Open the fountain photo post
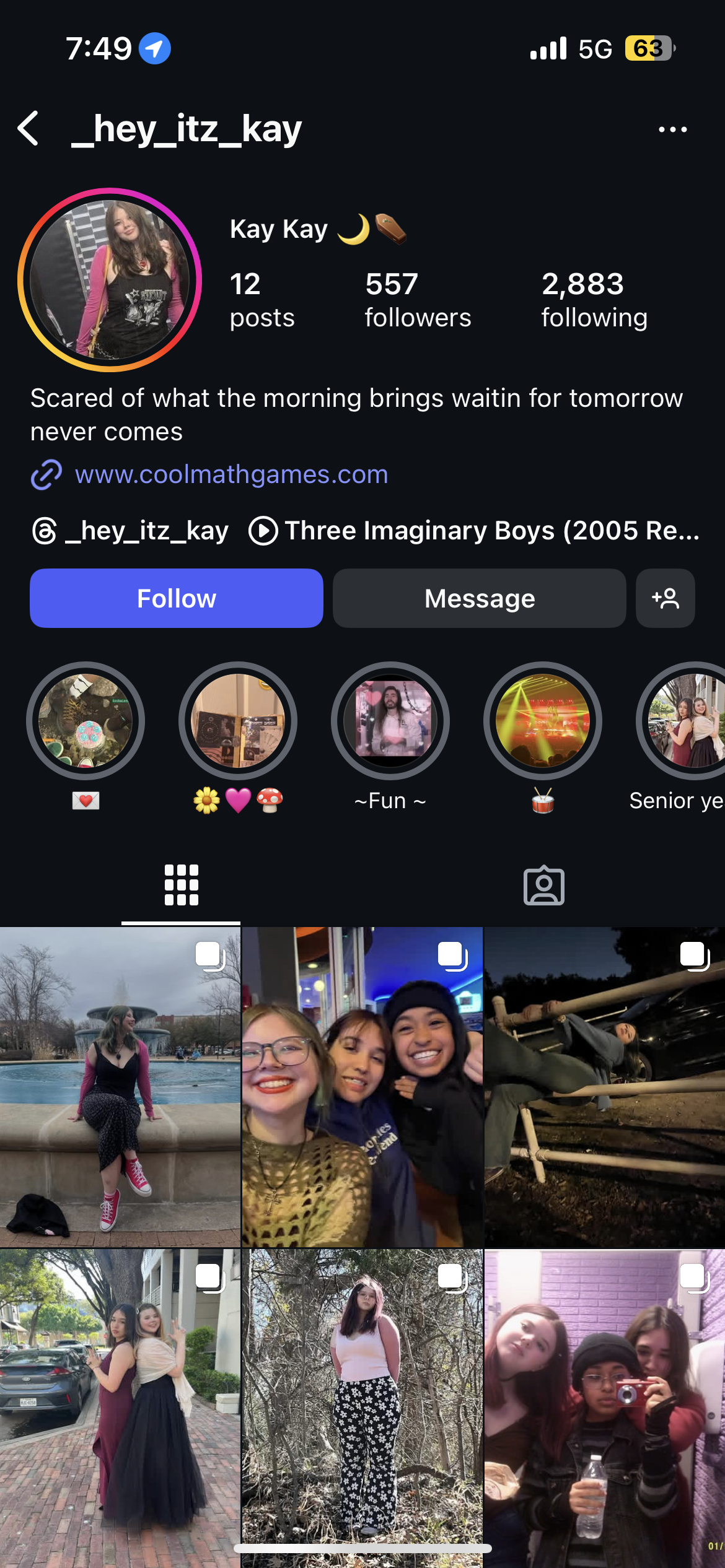Image resolution: width=725 pixels, height=1568 pixels. 120,1087
